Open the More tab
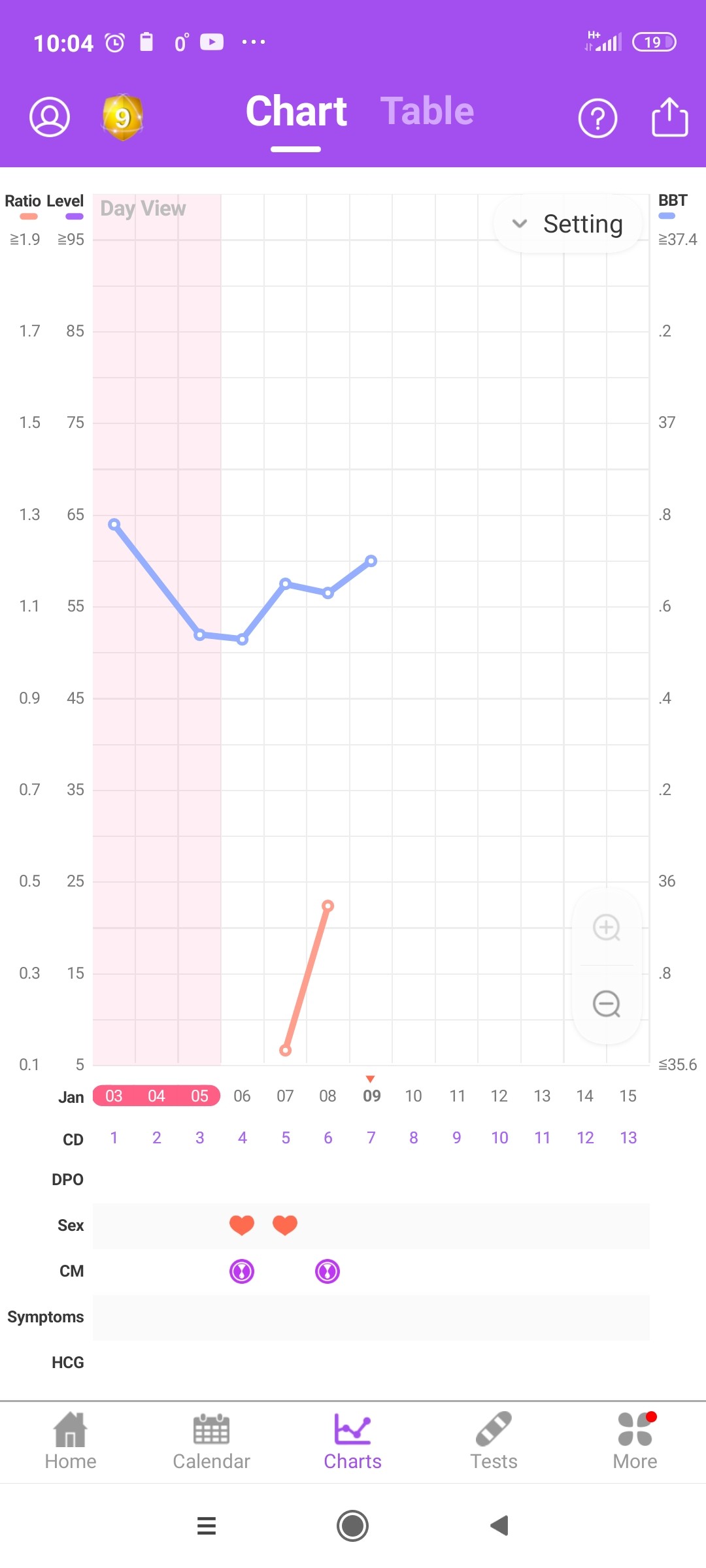Image resolution: width=706 pixels, height=1568 pixels. [x=635, y=1441]
